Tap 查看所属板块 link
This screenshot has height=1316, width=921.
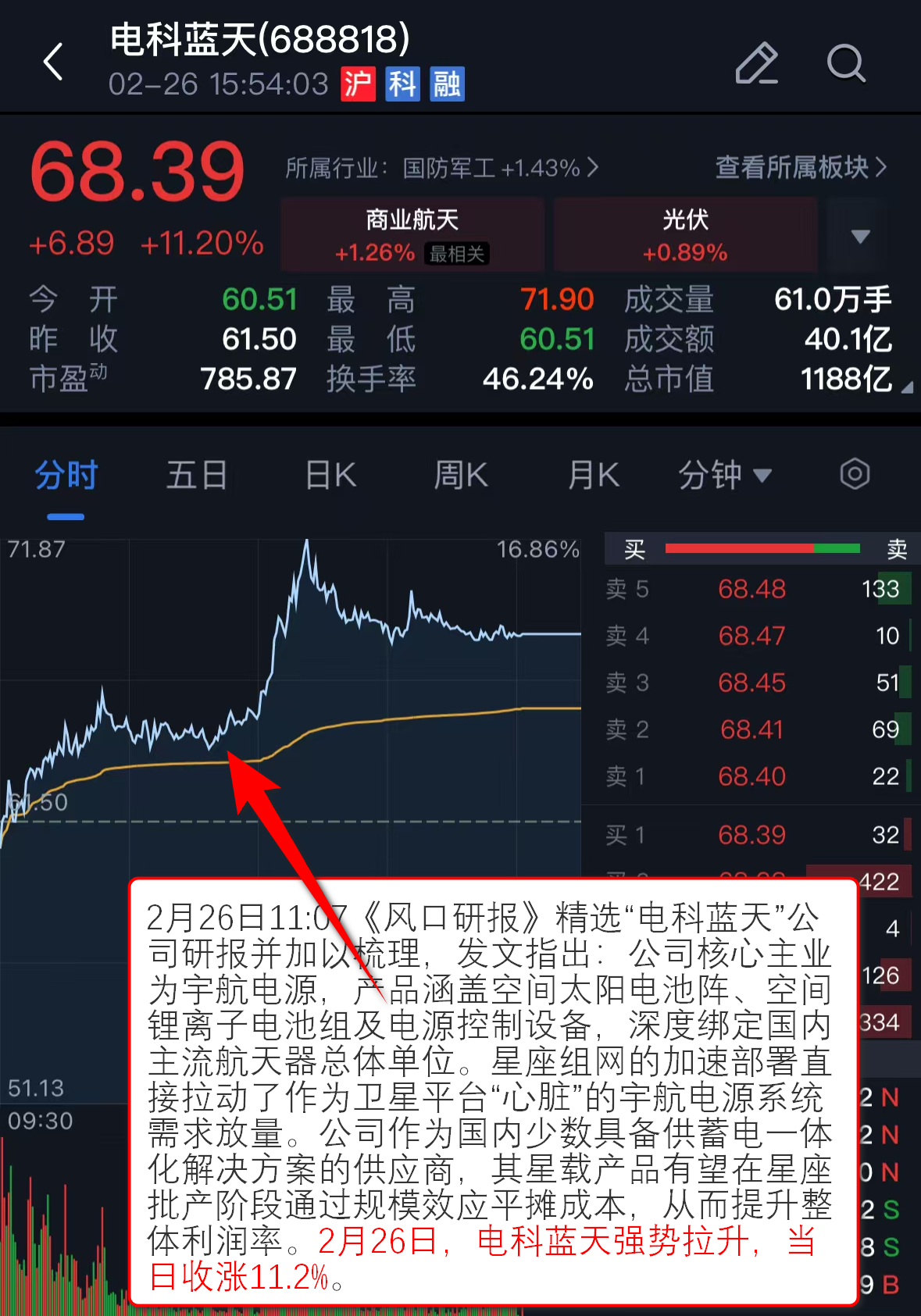click(801, 167)
